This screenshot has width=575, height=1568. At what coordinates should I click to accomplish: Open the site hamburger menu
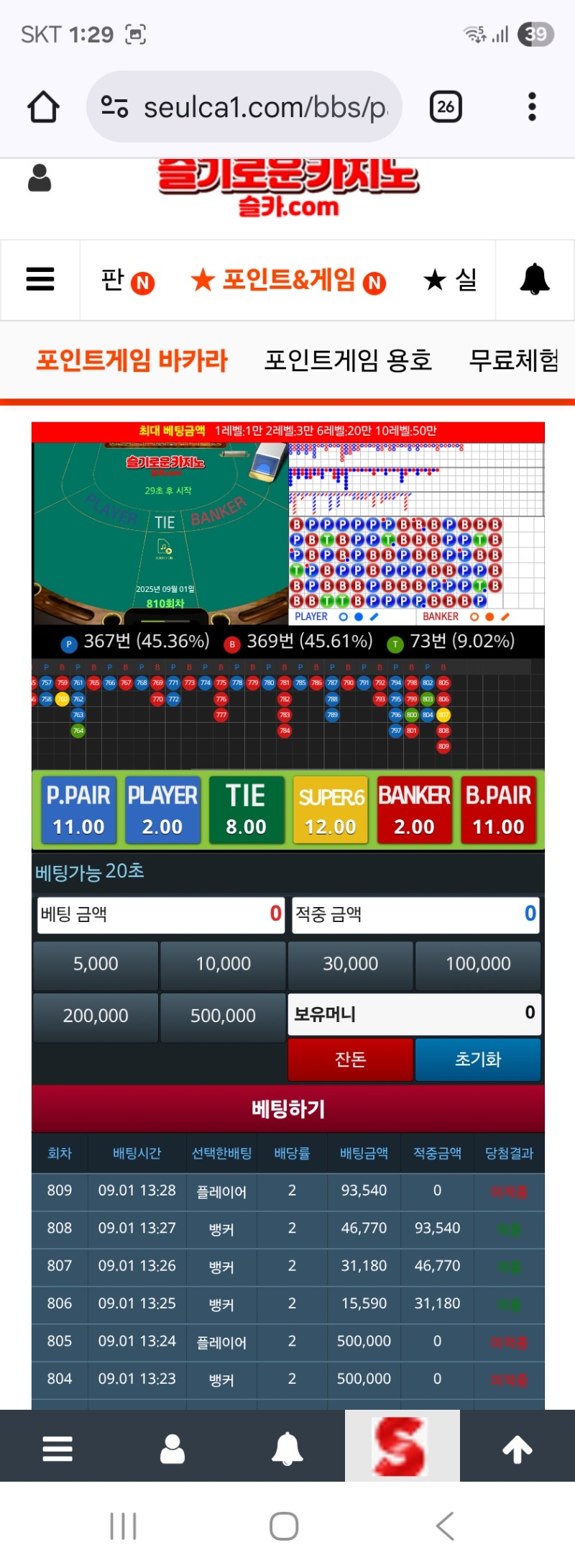[x=40, y=279]
